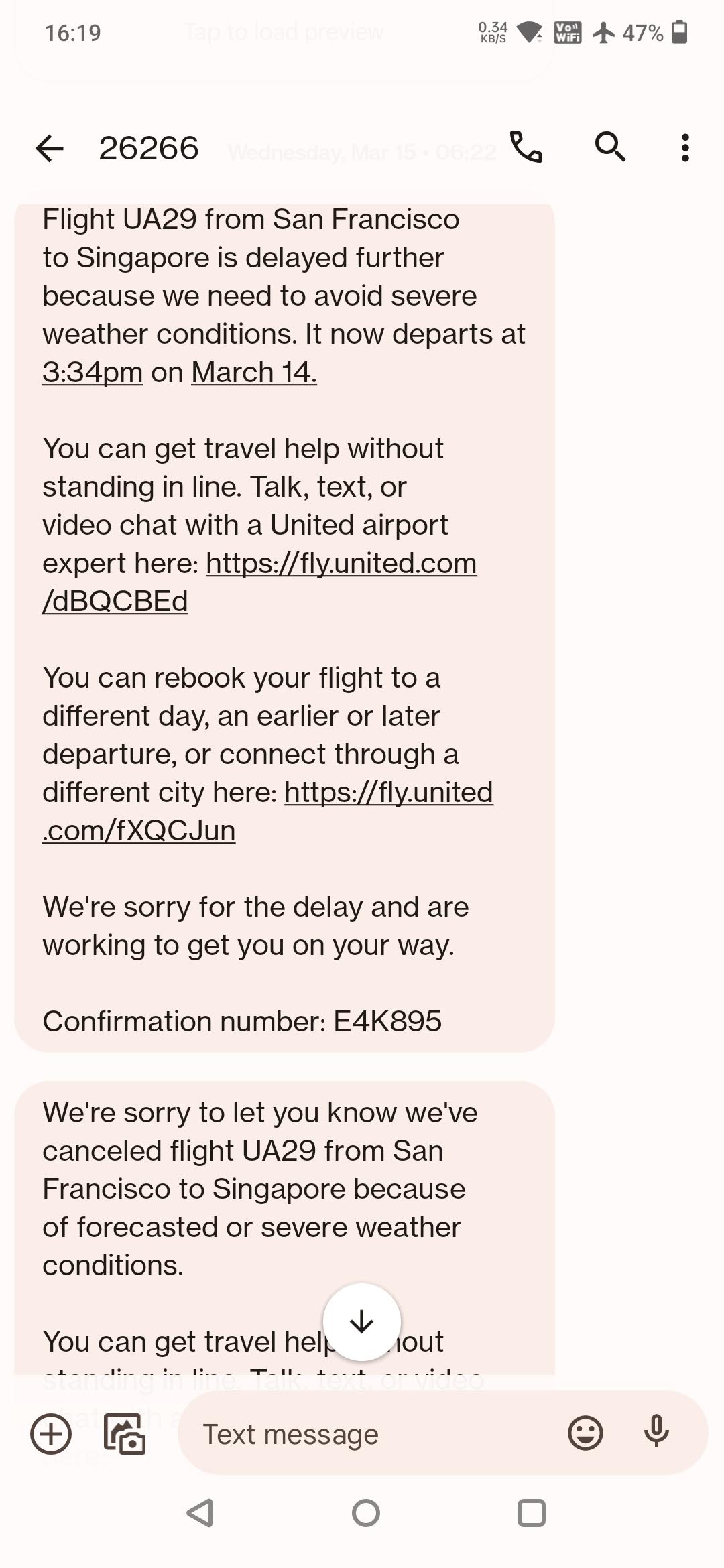Screen dimensions: 724x1568
Task: Tap the underlined March 14 date
Action: click(253, 372)
